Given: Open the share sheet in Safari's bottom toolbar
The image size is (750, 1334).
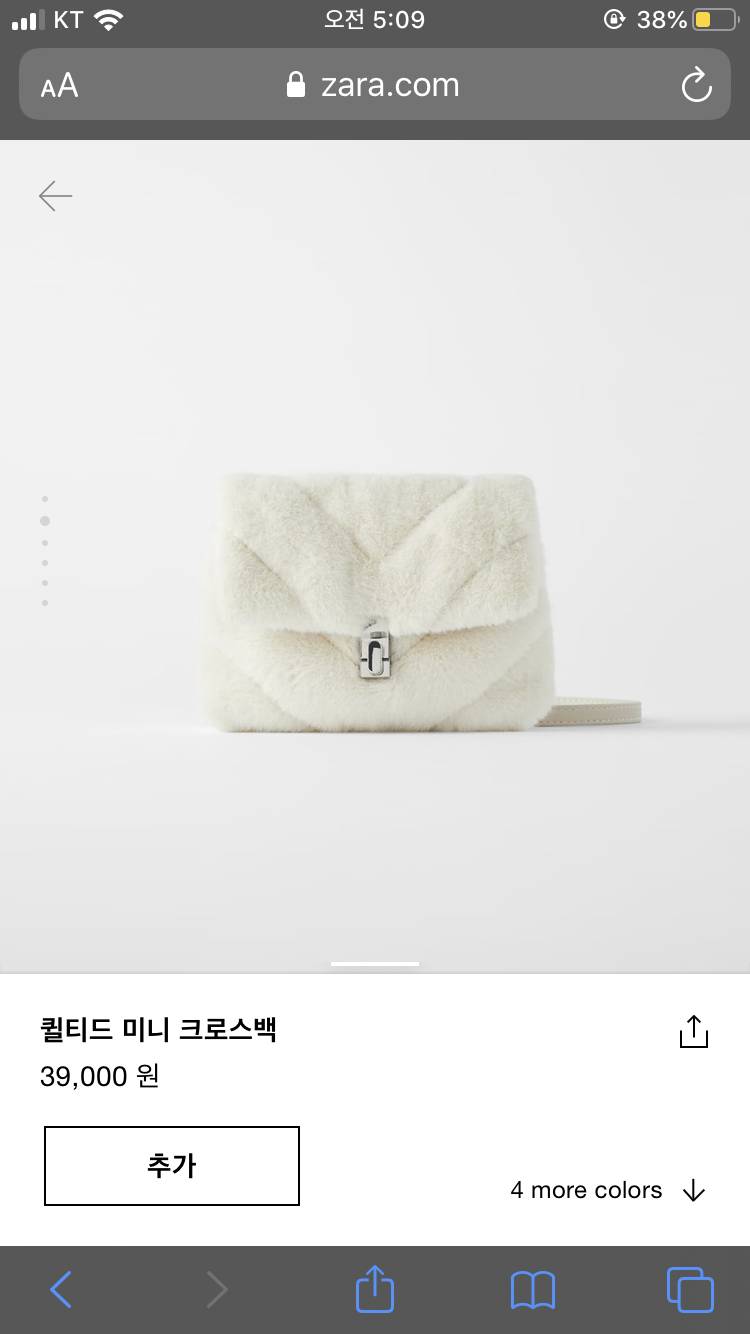Looking at the screenshot, I should point(374,1290).
